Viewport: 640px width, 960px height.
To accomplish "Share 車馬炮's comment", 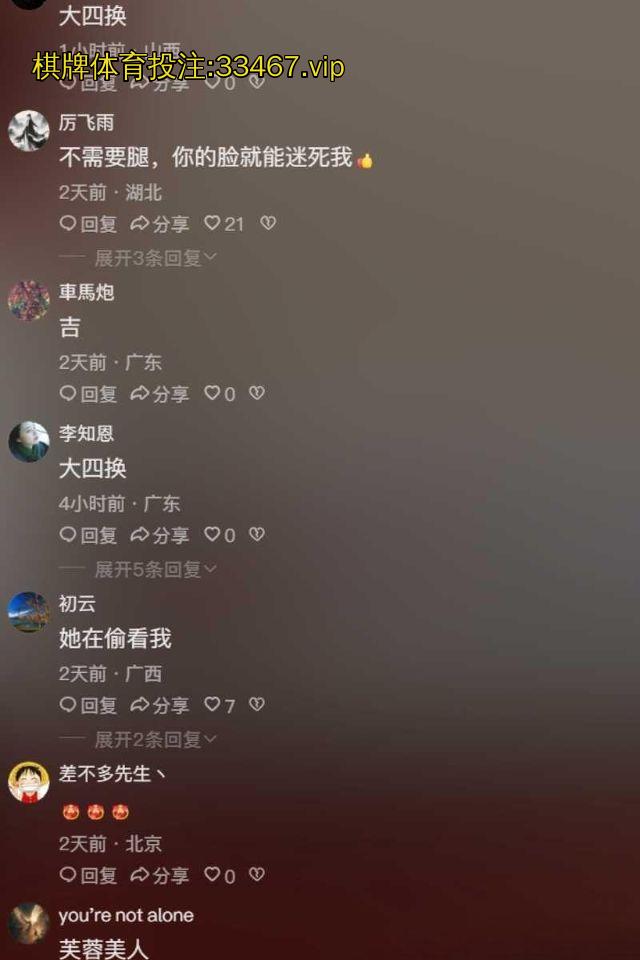I will point(160,394).
